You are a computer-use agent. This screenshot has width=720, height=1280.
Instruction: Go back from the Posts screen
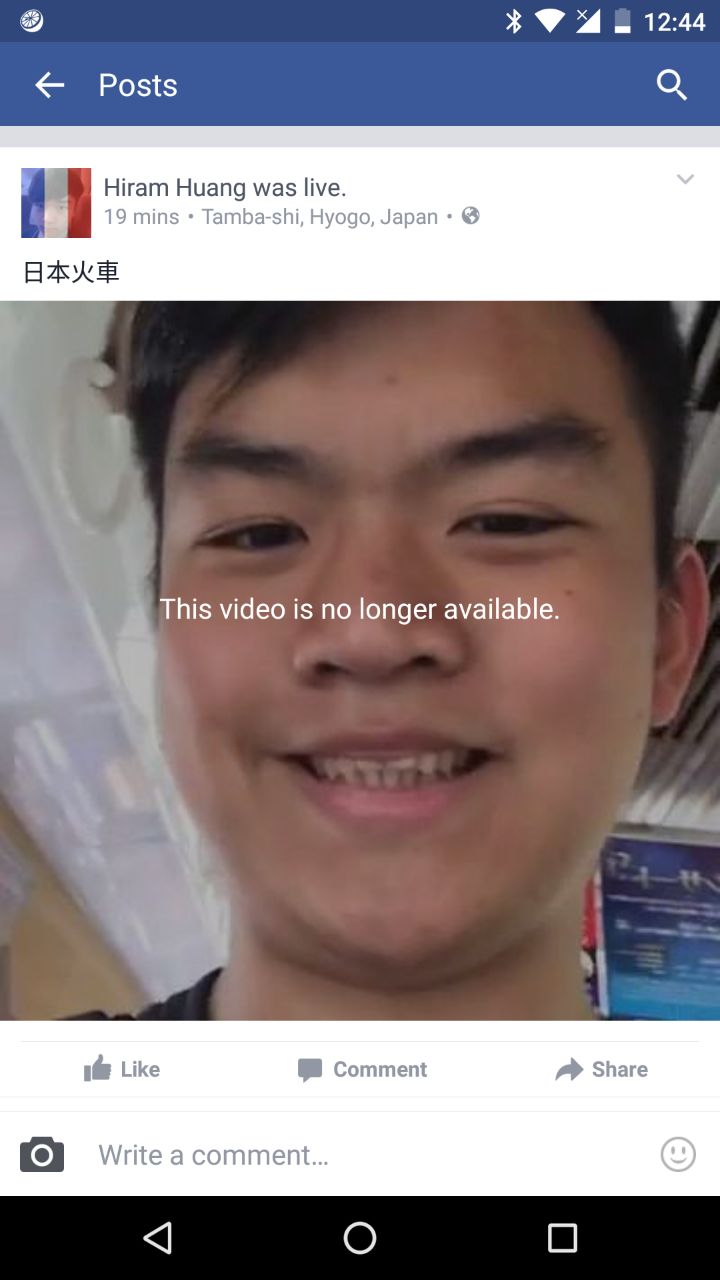pyautogui.click(x=49, y=86)
